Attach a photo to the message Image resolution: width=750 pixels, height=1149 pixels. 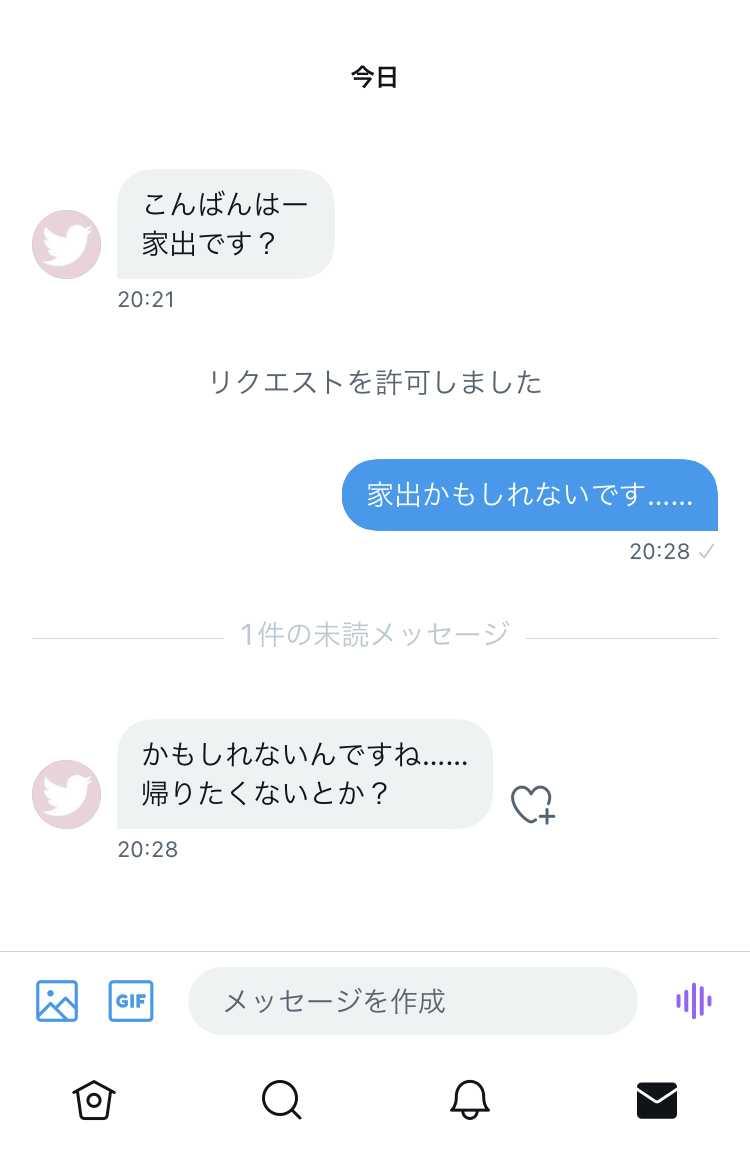57,1001
